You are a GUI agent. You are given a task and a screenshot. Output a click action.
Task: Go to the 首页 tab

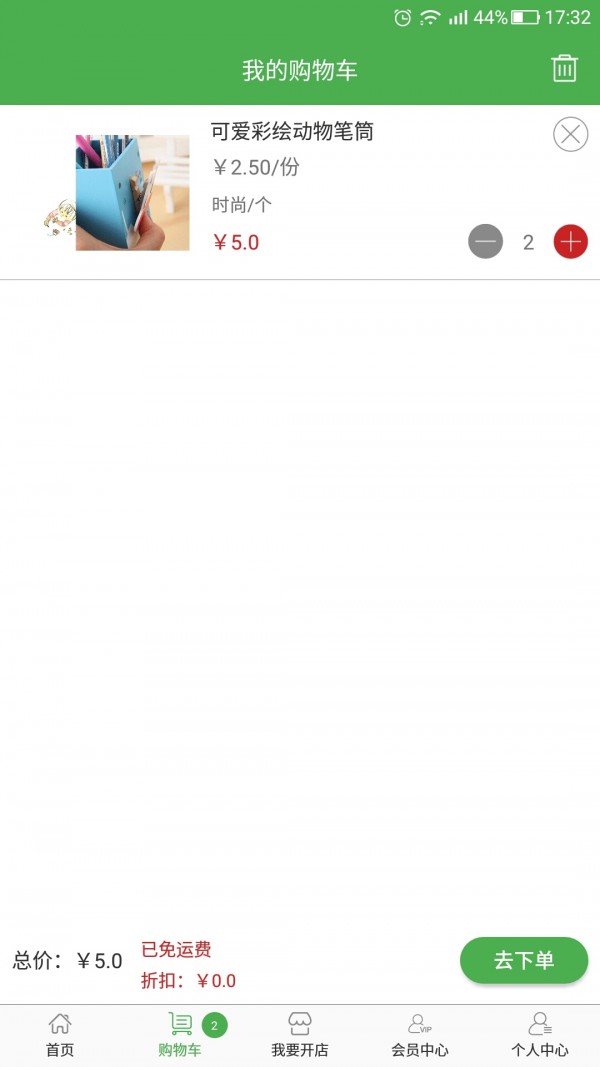click(60, 1035)
